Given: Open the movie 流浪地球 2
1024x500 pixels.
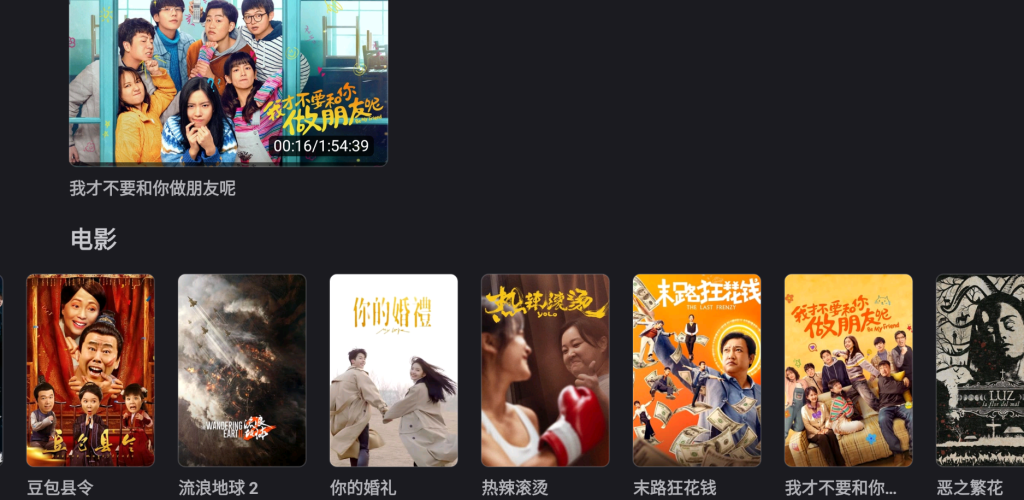Looking at the screenshot, I should [242, 370].
